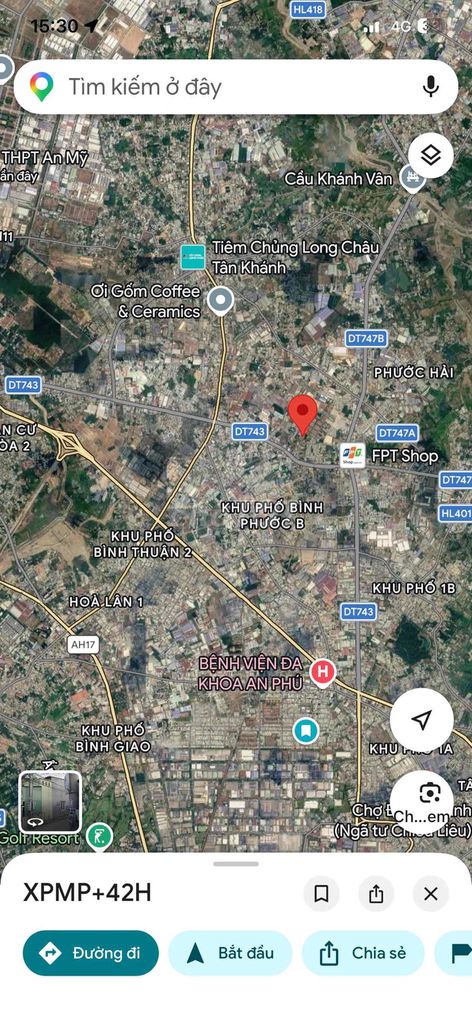This screenshot has height=1024, width=472.
Task: Open the FPT Shop marker
Action: [353, 456]
